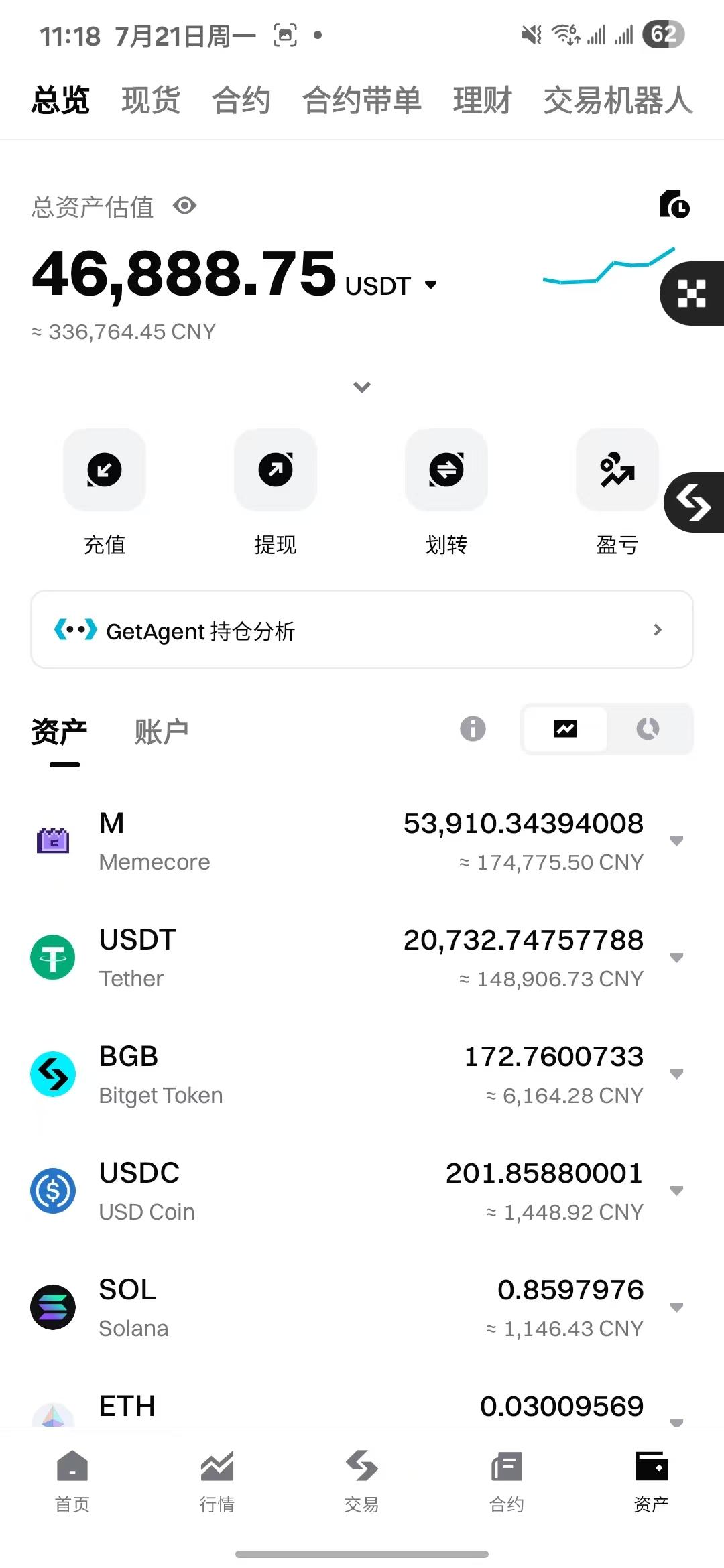The height and width of the screenshot is (1568, 724).
Task: Expand the BGB Bitget Token row
Action: [676, 1074]
